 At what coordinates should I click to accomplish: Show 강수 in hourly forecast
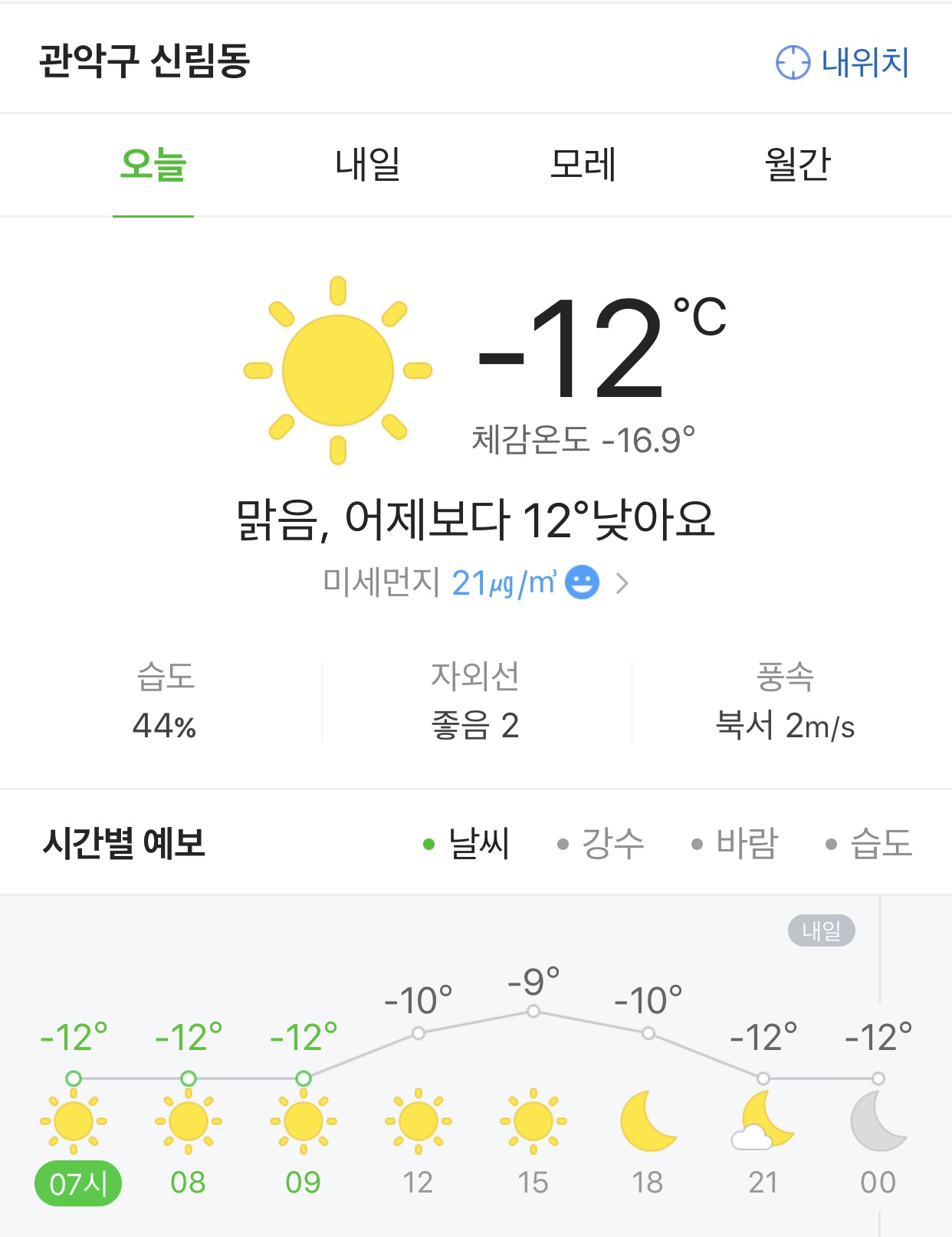[602, 844]
